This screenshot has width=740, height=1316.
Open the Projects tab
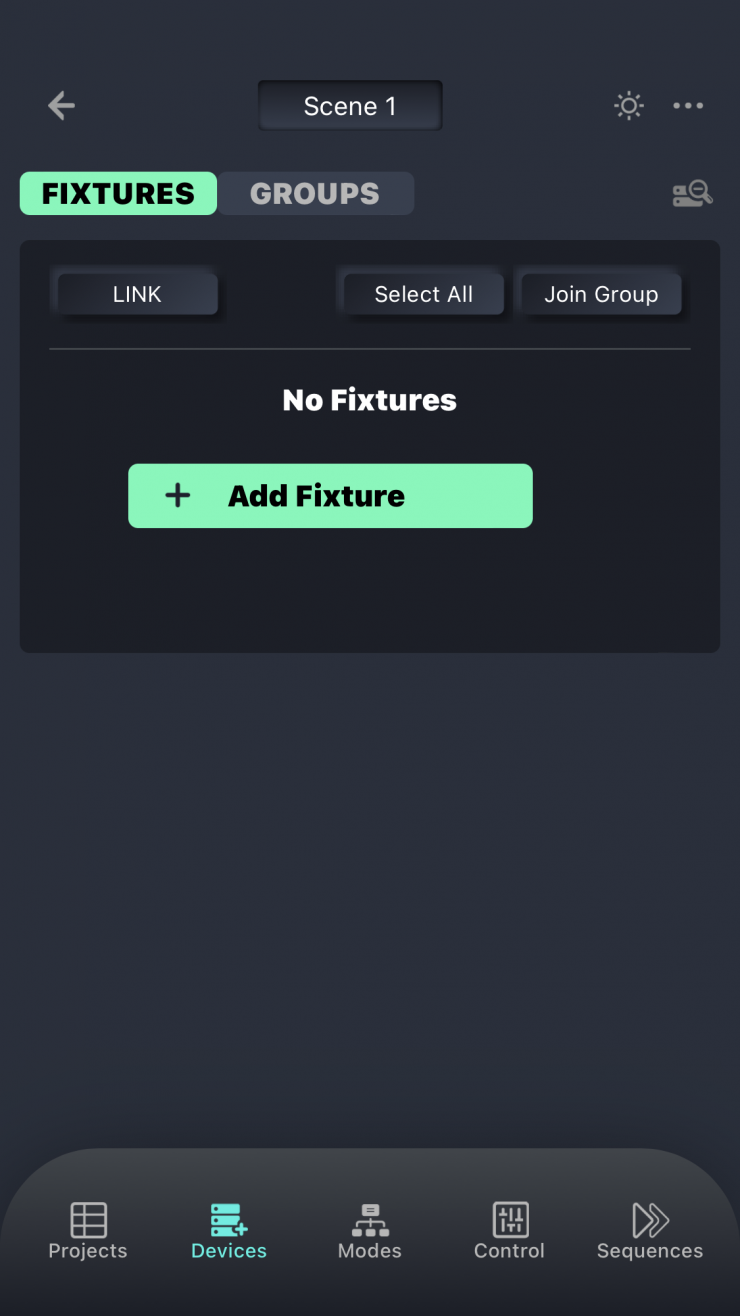coord(88,1232)
